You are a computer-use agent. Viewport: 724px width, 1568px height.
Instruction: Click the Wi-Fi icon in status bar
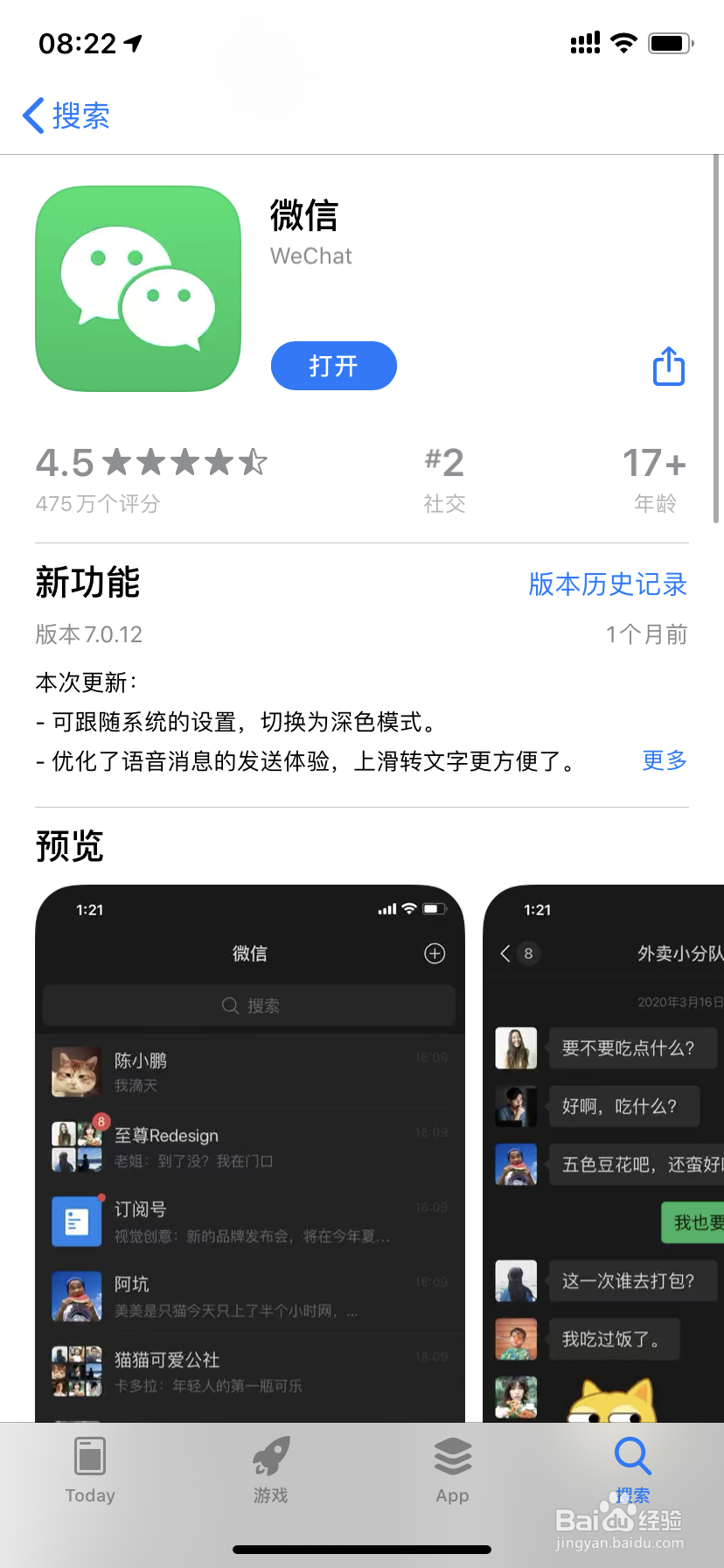pyautogui.click(x=623, y=40)
